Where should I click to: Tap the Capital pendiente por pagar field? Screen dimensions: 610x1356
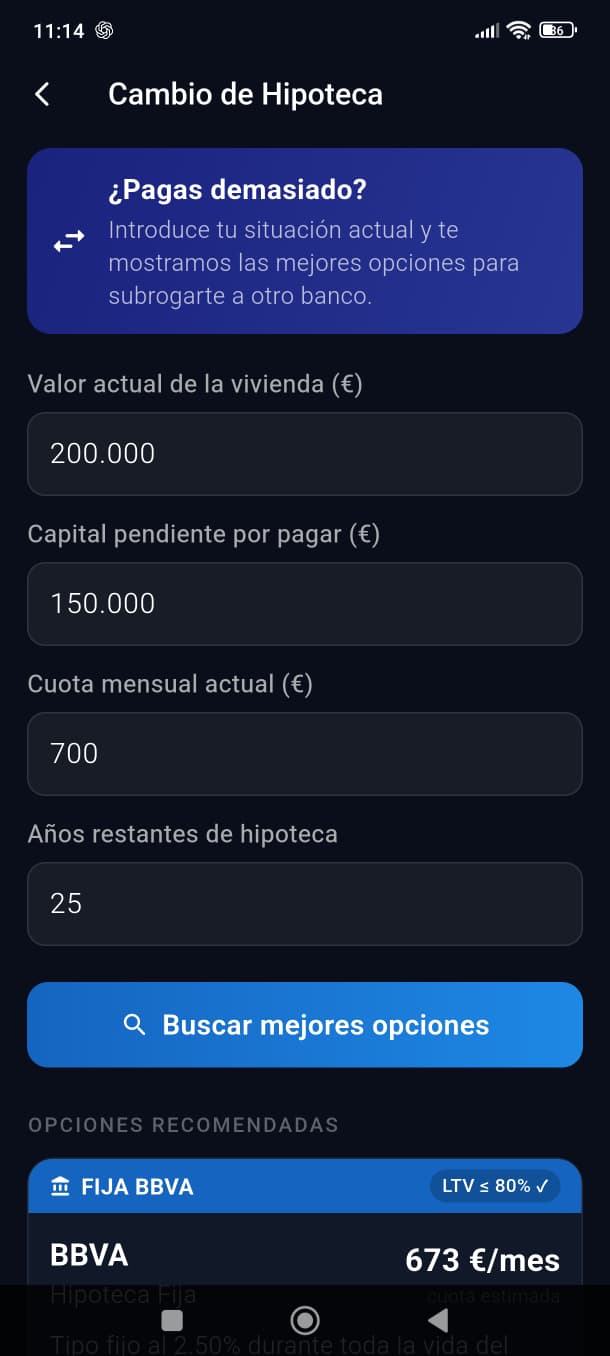click(304, 603)
